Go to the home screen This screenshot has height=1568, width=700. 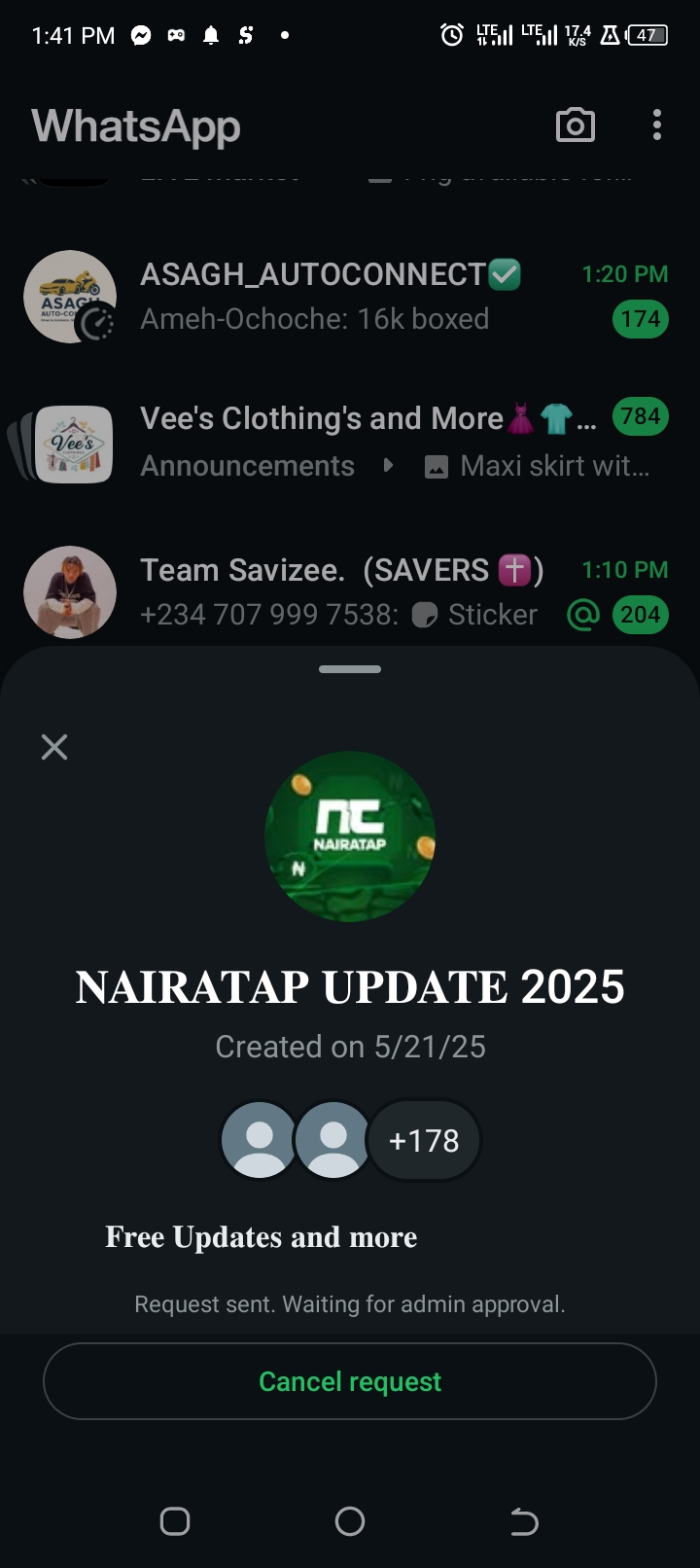[x=350, y=1521]
